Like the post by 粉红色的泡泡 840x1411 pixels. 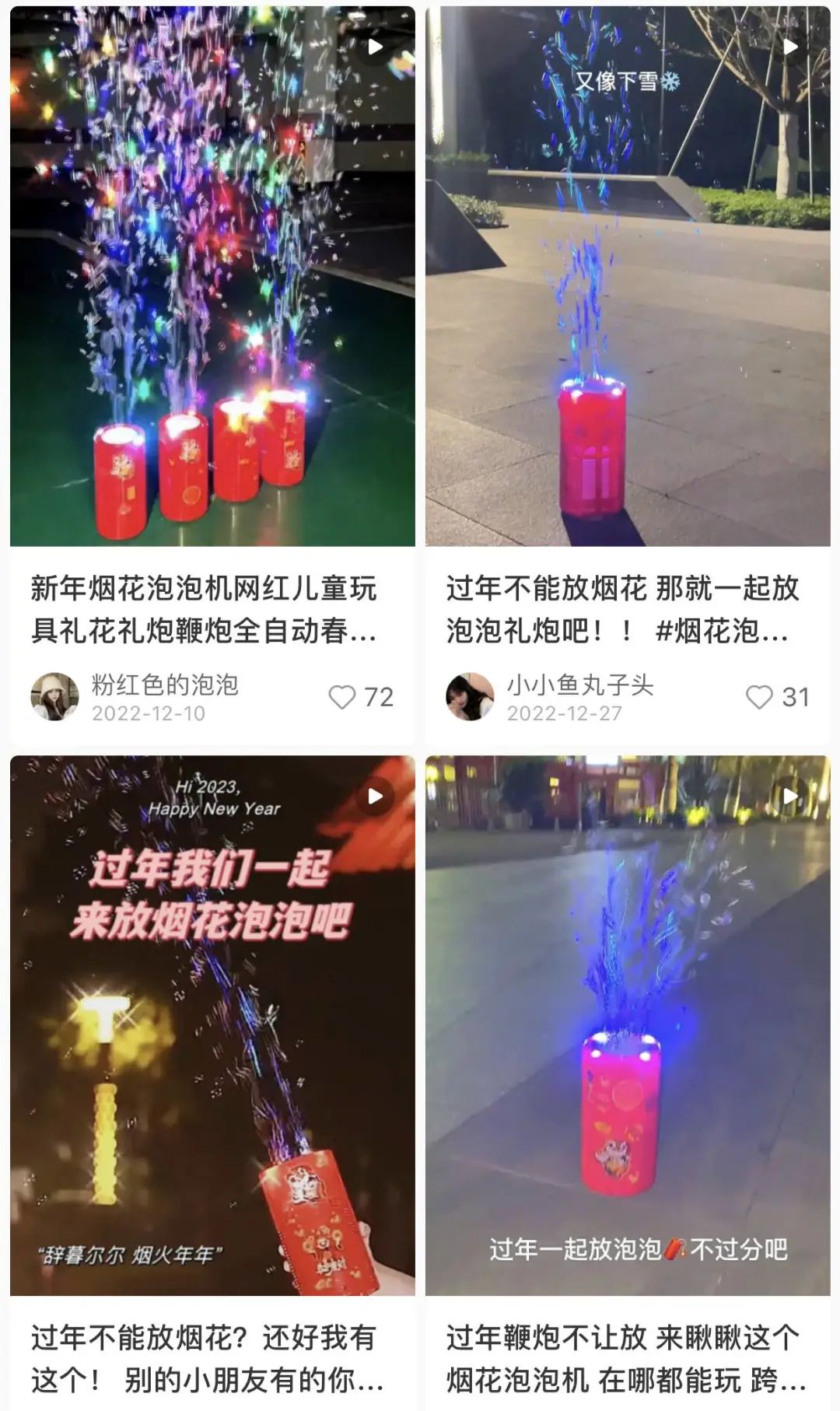[x=342, y=697]
